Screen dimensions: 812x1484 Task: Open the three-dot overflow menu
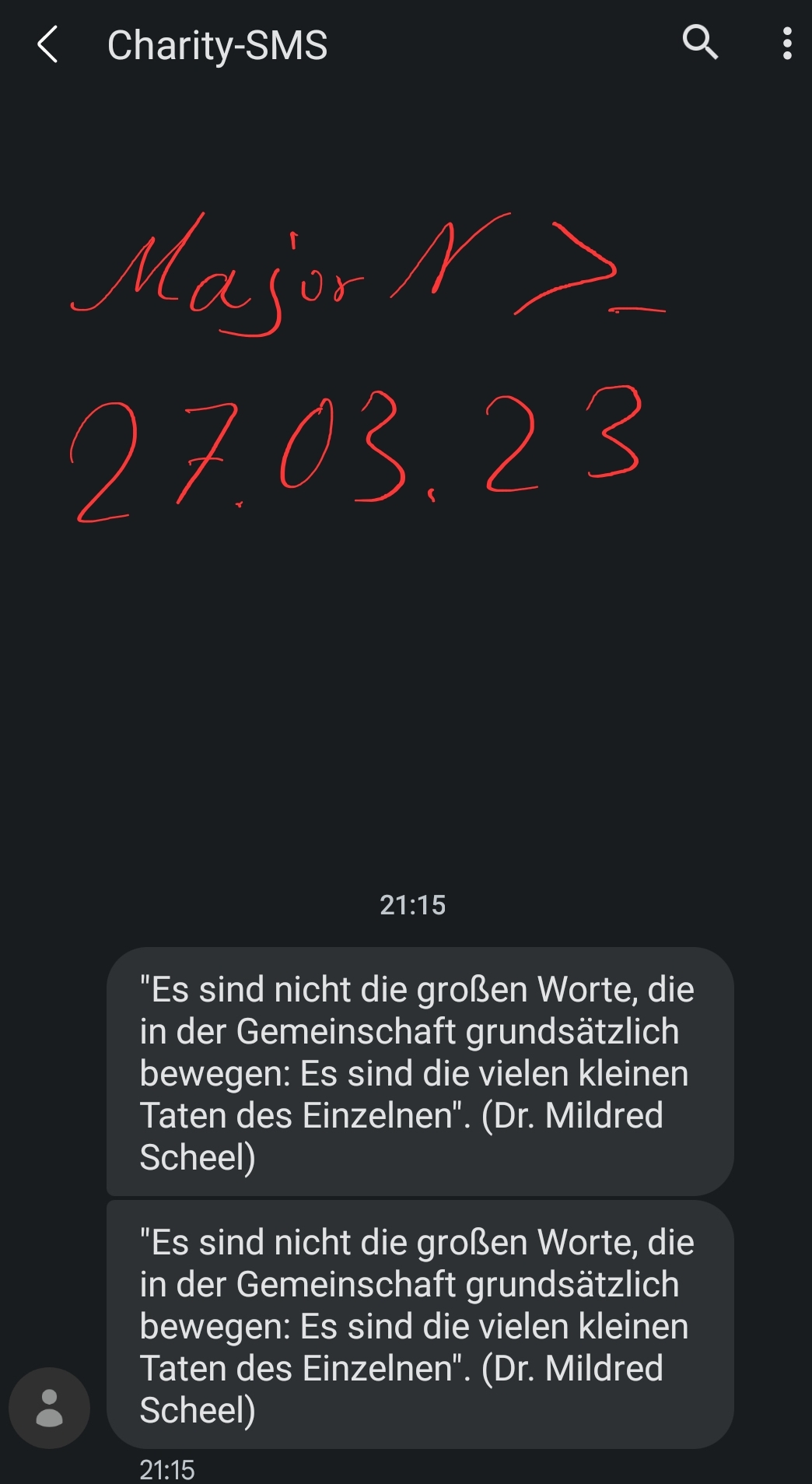[787, 44]
